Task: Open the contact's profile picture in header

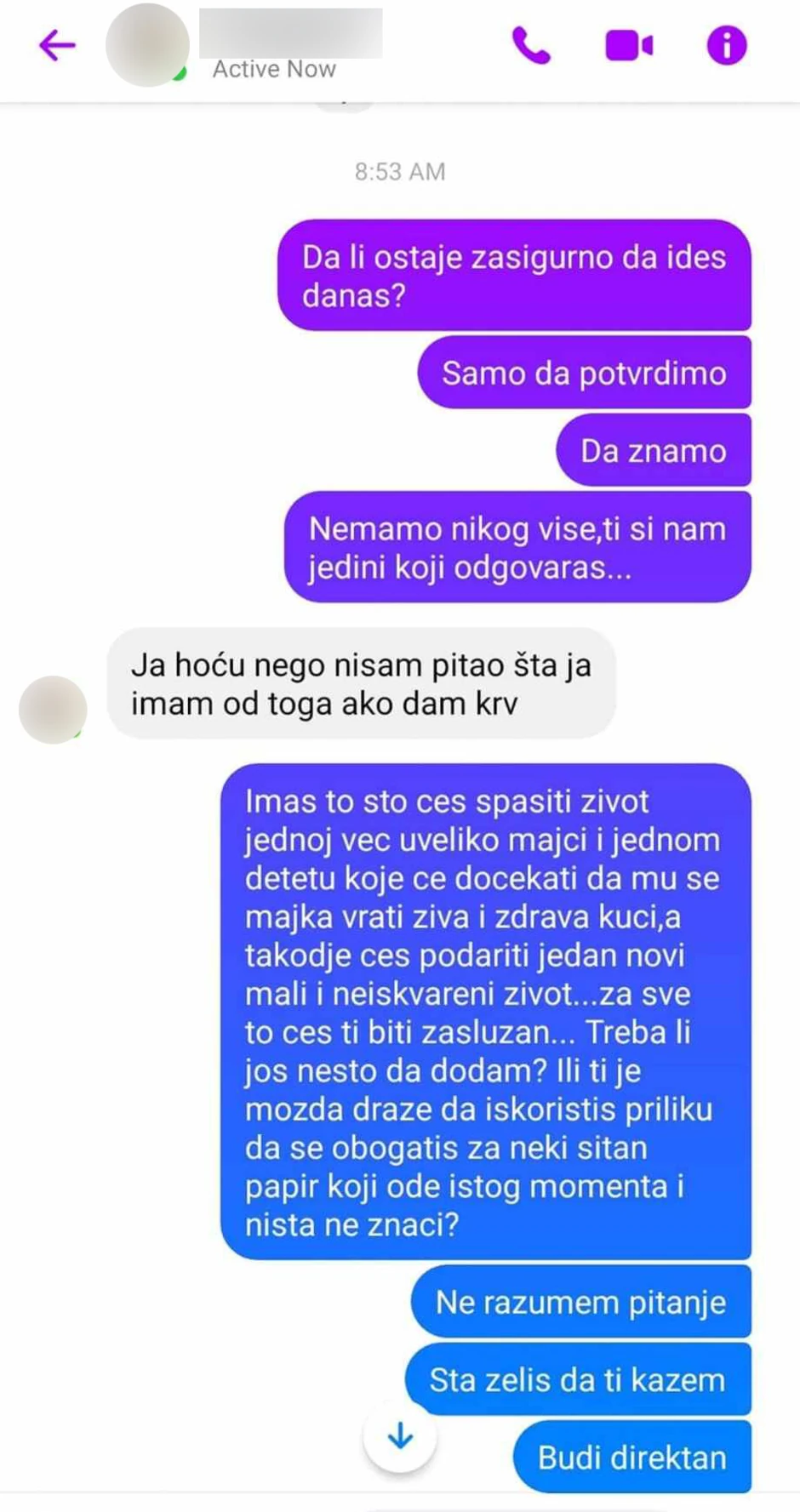Action: pos(147,46)
